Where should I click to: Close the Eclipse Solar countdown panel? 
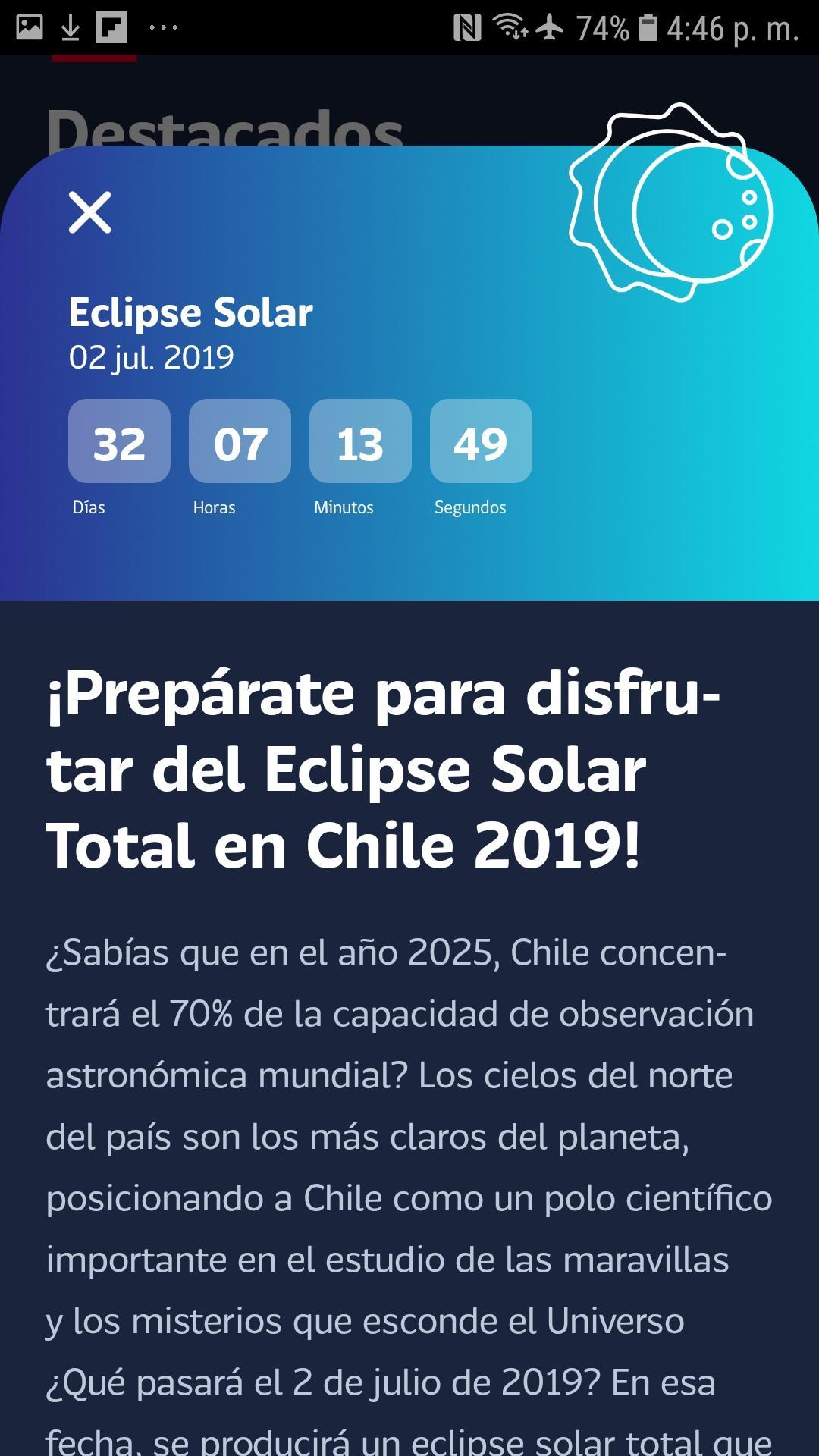[89, 212]
